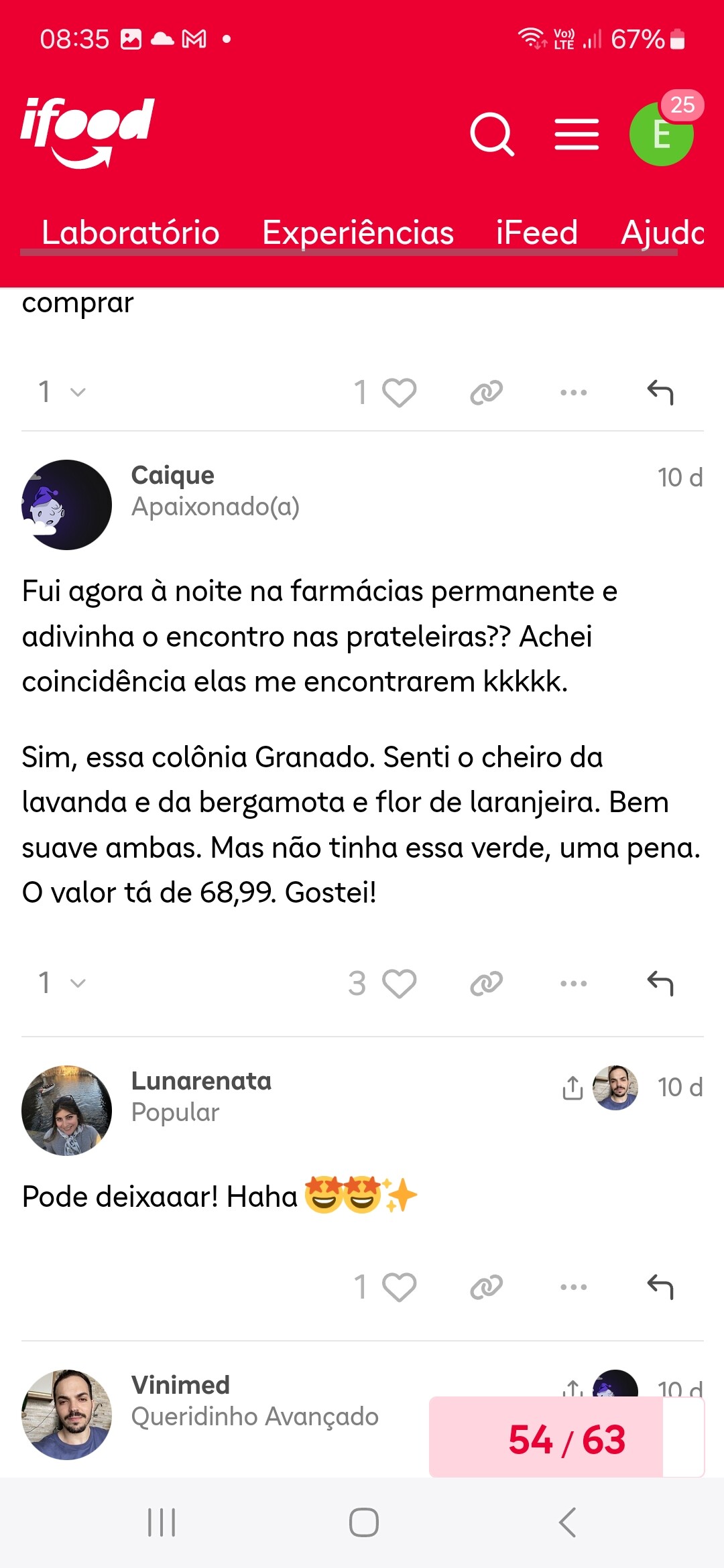Screen dimensions: 724x1568
Task: View Caique's profile picture
Action: point(66,505)
